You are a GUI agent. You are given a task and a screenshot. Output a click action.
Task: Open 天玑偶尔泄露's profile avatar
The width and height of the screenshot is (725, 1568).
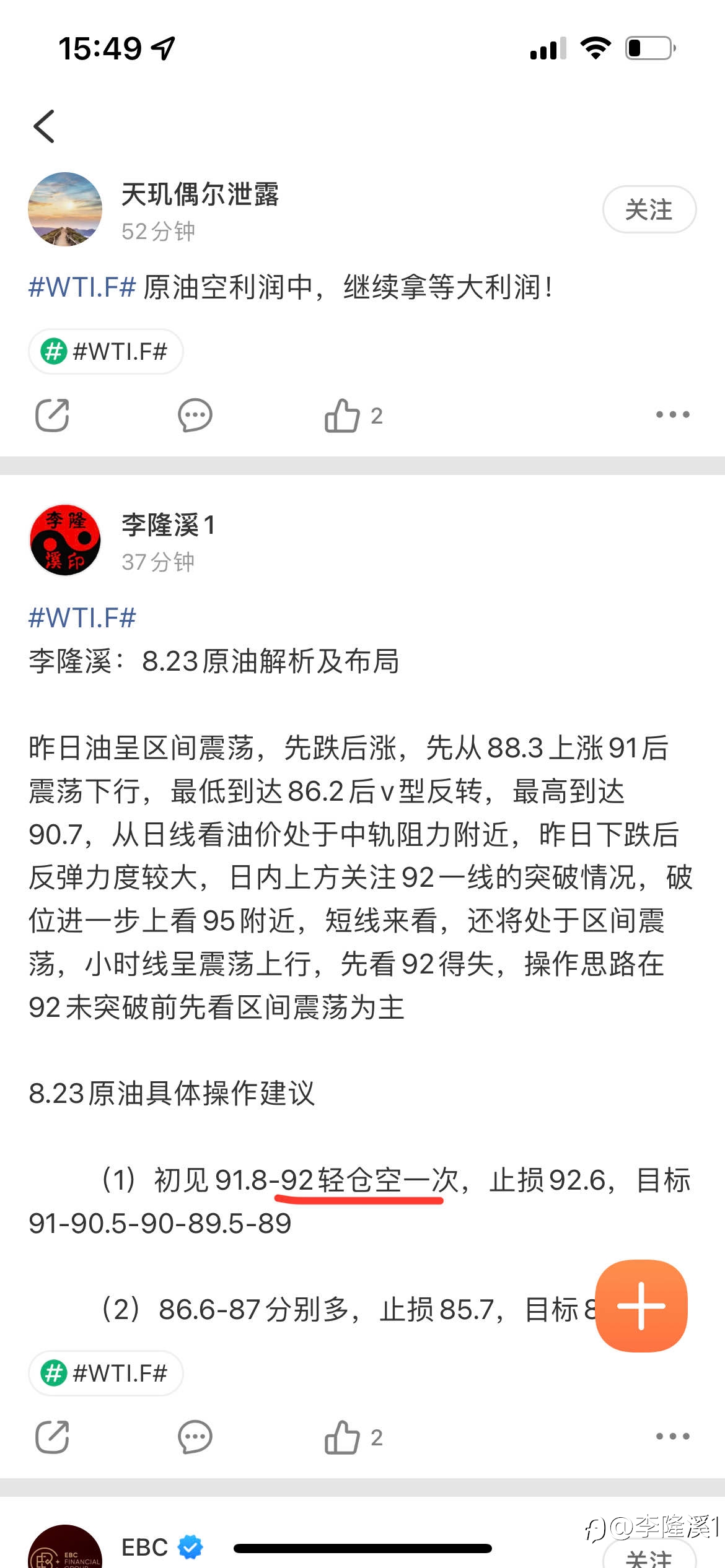[65, 209]
